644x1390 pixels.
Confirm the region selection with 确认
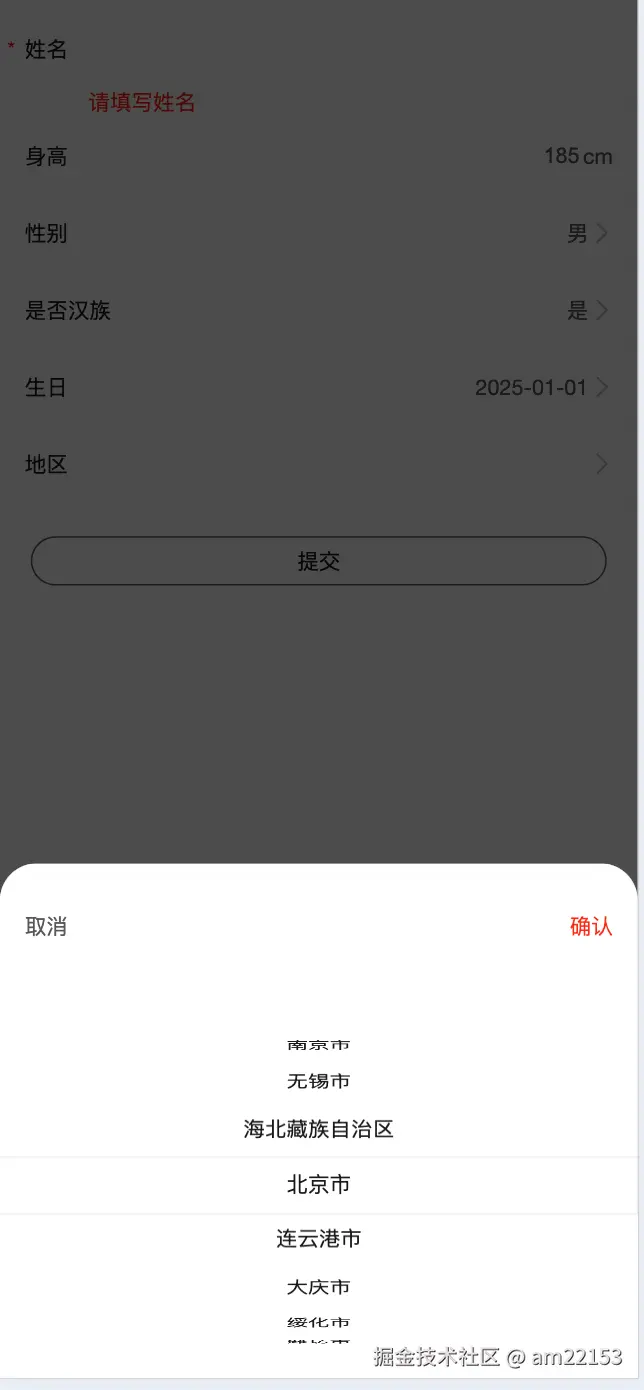(590, 927)
